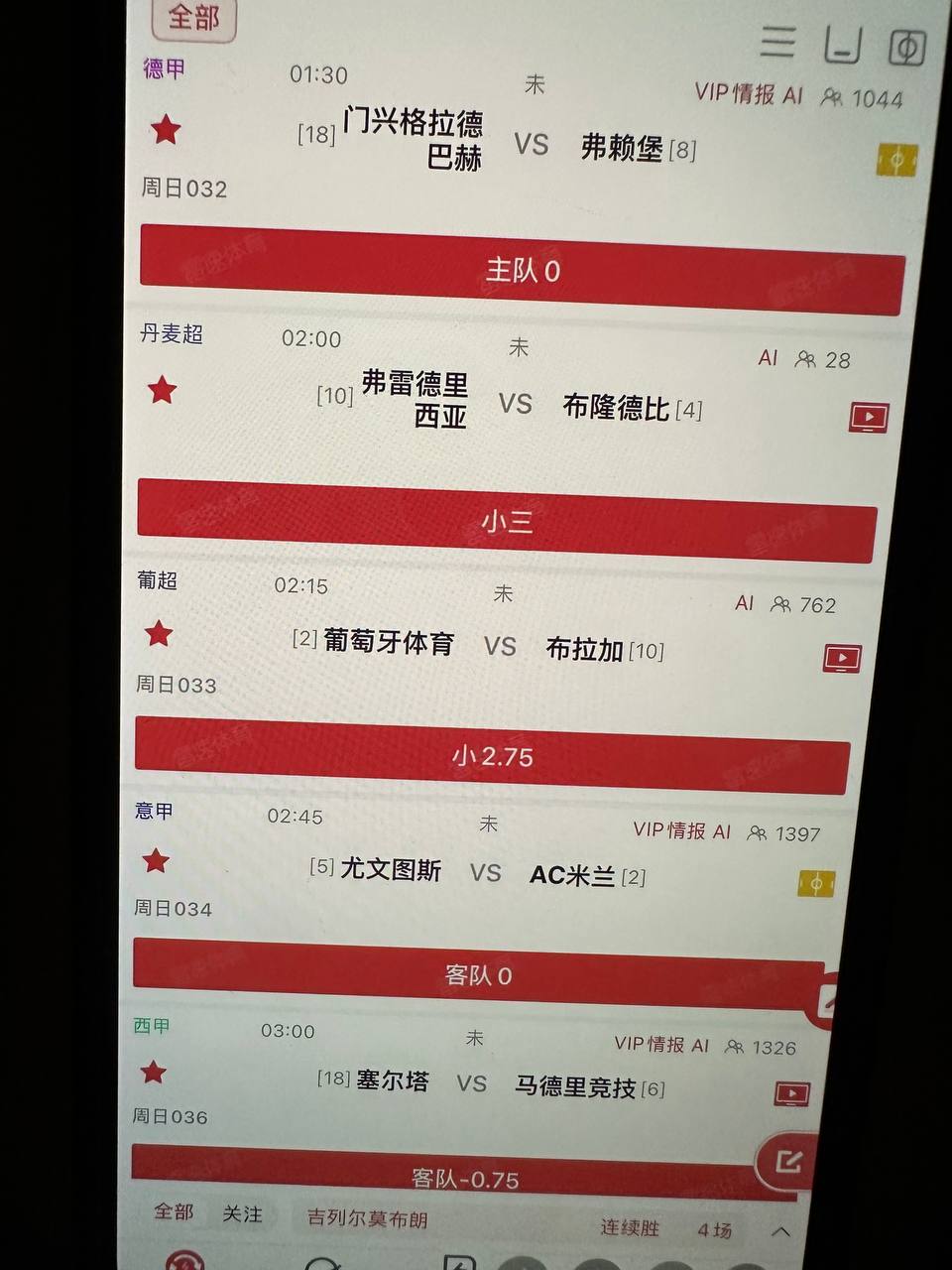Unstar the 尤文图斯 vs AC米兰 match
Image resolution: width=952 pixels, height=1270 pixels.
point(156,860)
